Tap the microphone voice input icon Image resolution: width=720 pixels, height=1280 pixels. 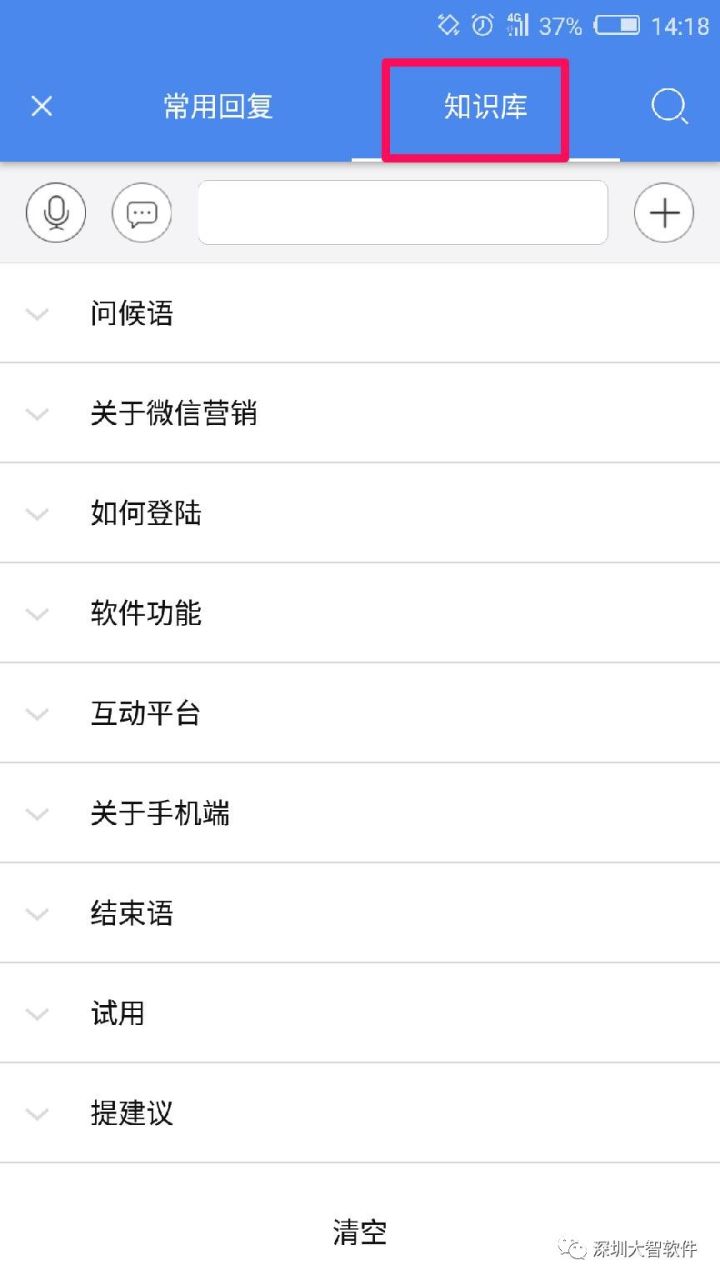point(56,212)
